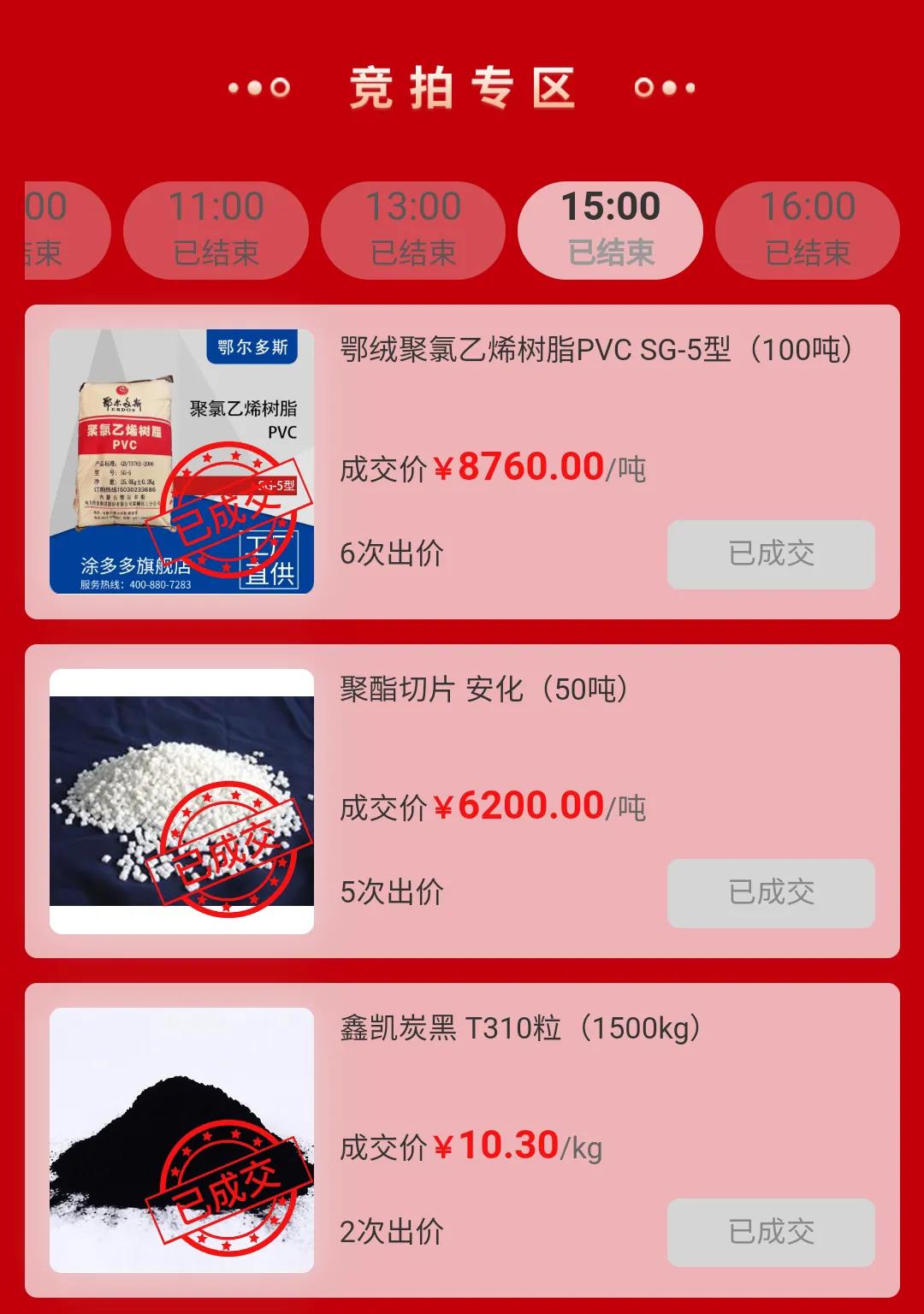Open the 鑫凯炭黑 T310粒 auction card
The image size is (924, 1314).
click(520, 1028)
